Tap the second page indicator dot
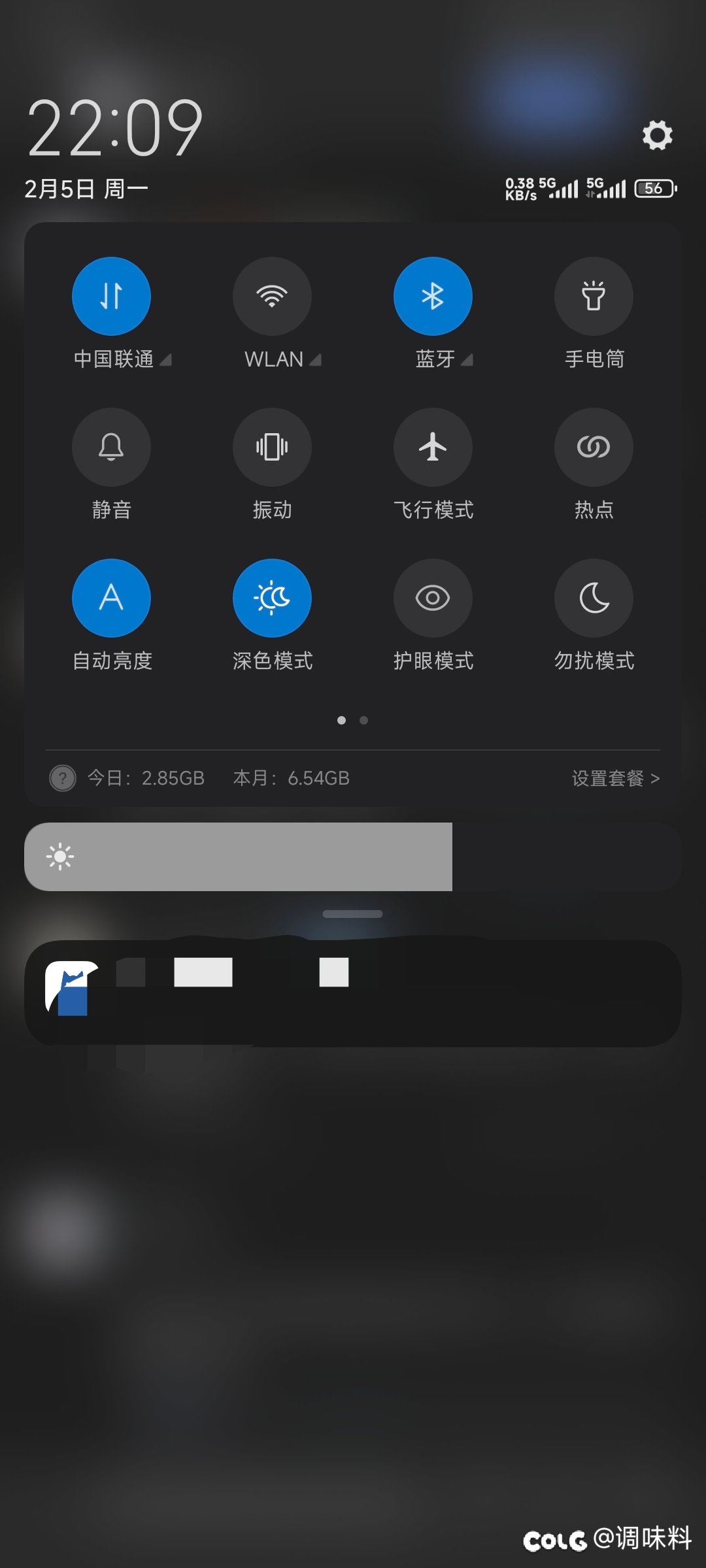Screen dimensions: 706x1568 coord(364,720)
